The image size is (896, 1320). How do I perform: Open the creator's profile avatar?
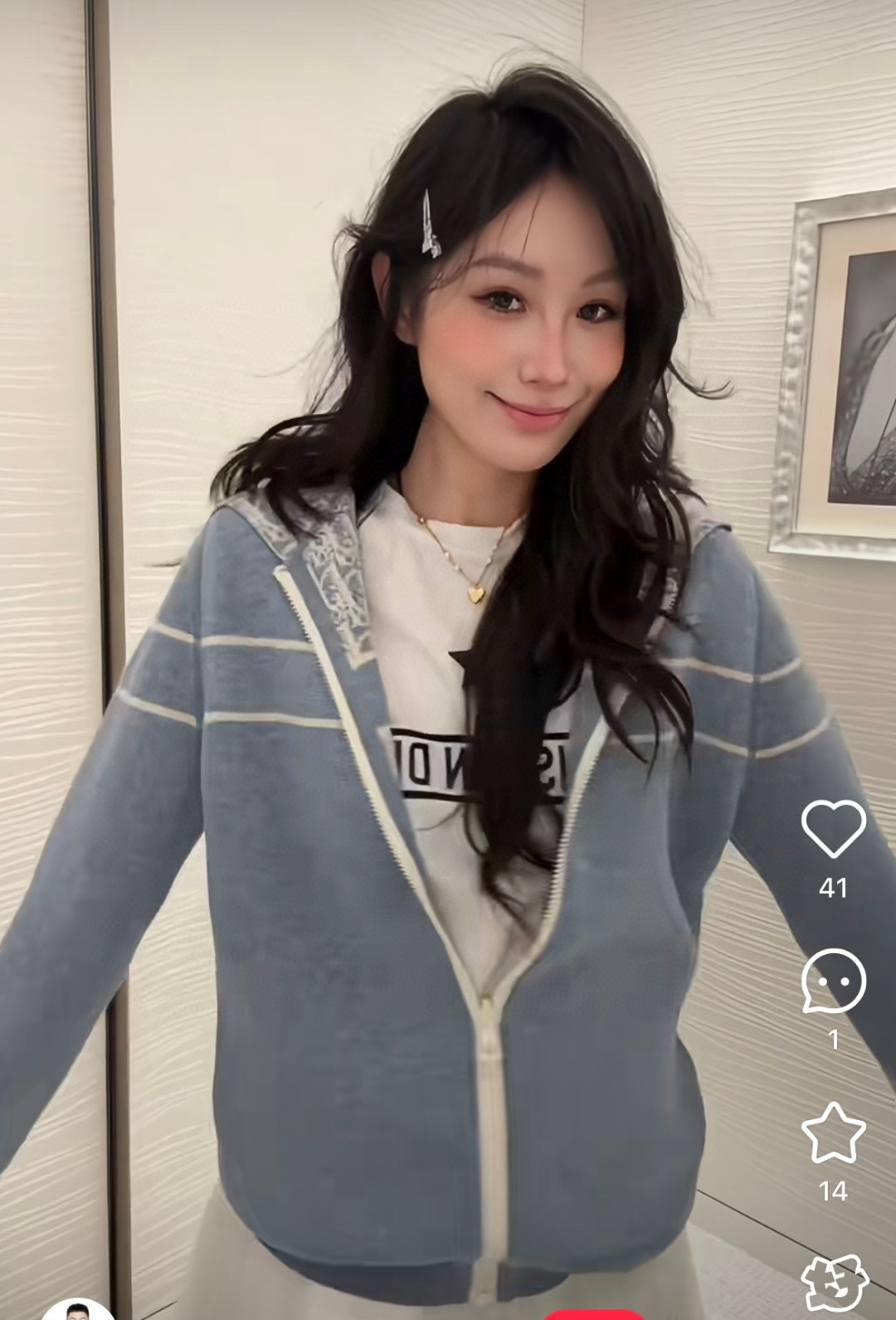pos(77,1310)
